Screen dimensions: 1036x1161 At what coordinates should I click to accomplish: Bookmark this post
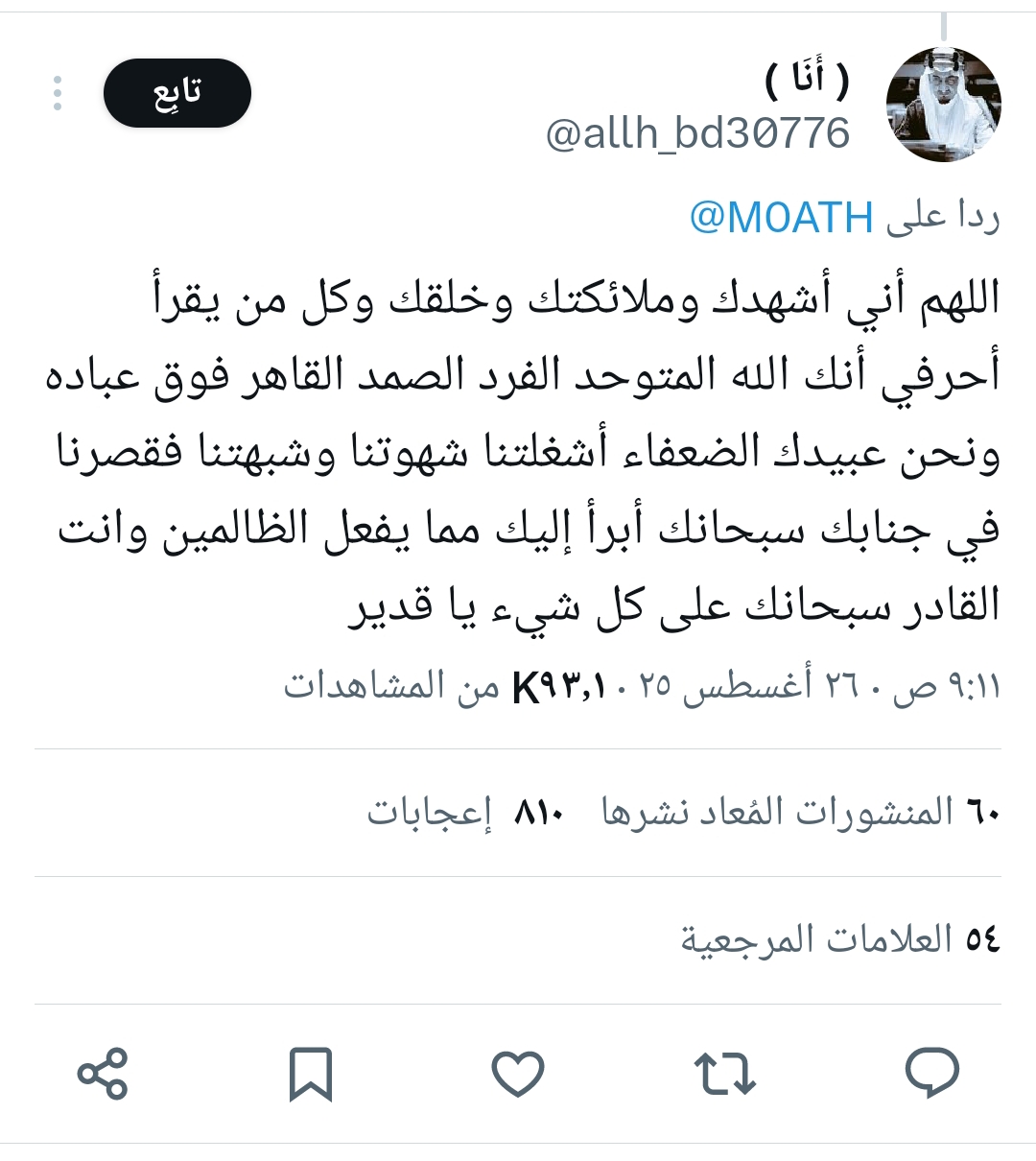310,1073
